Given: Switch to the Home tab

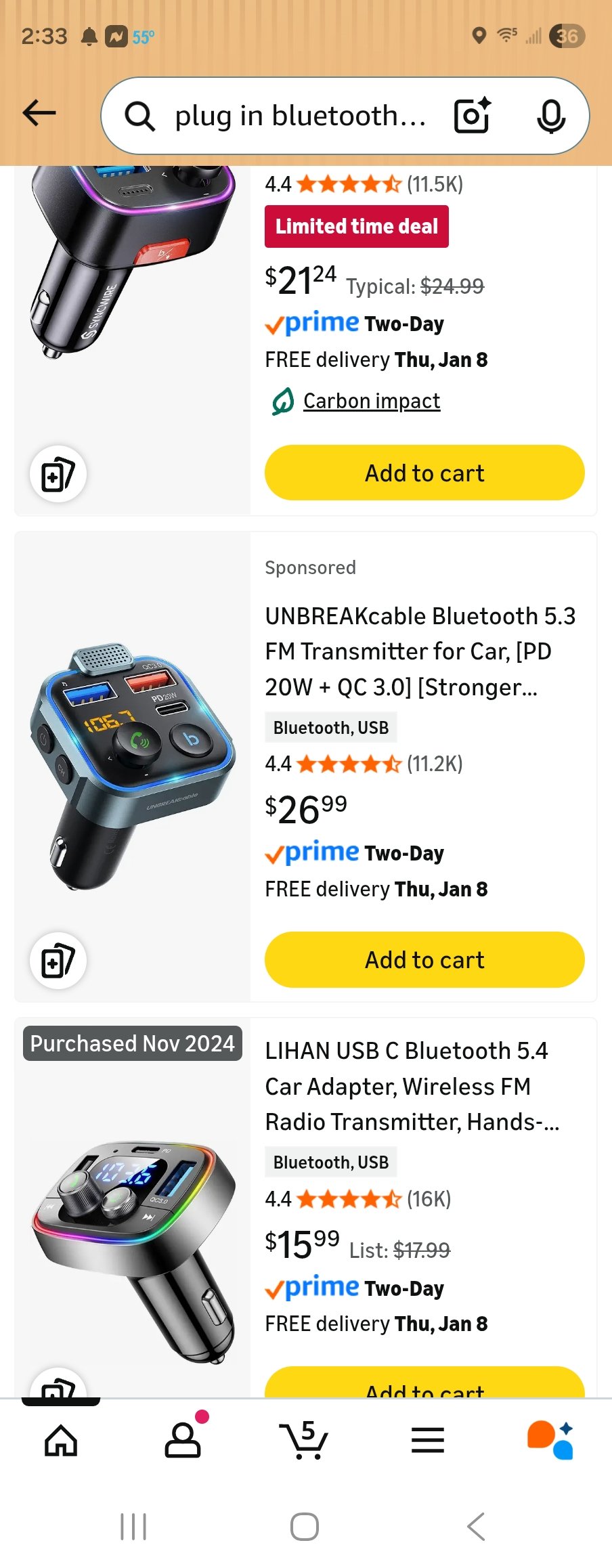Looking at the screenshot, I should [61, 1439].
